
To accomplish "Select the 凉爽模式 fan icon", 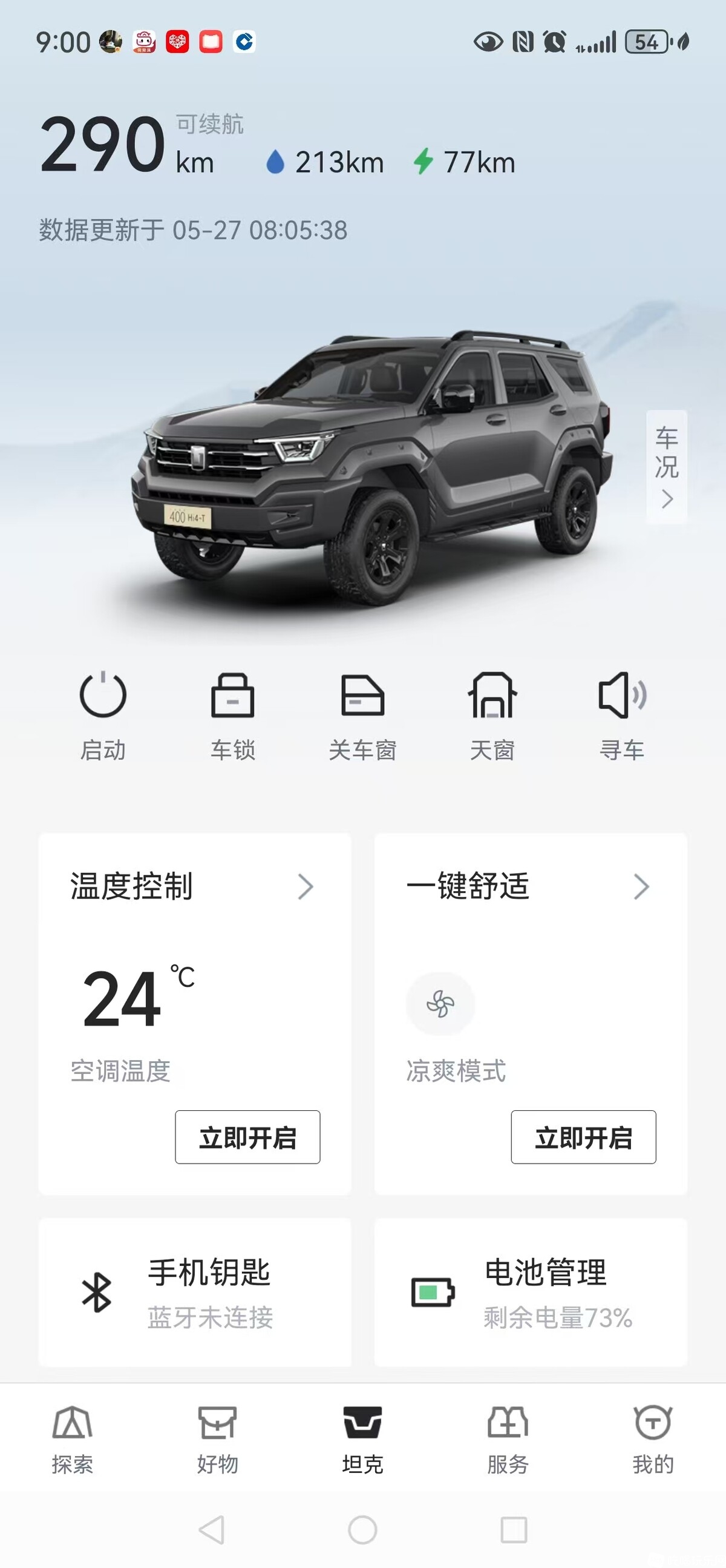I will (440, 1003).
